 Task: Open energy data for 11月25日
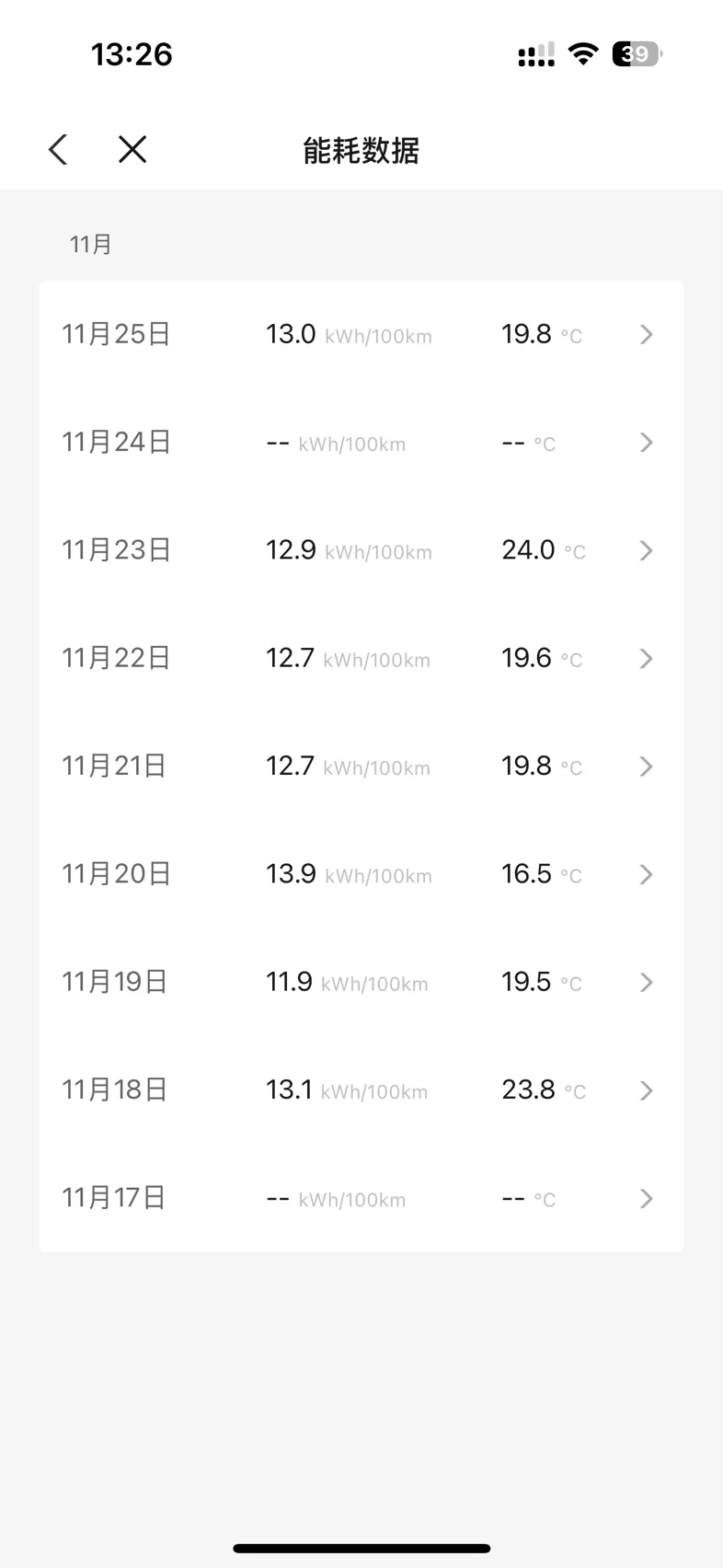[x=361, y=334]
